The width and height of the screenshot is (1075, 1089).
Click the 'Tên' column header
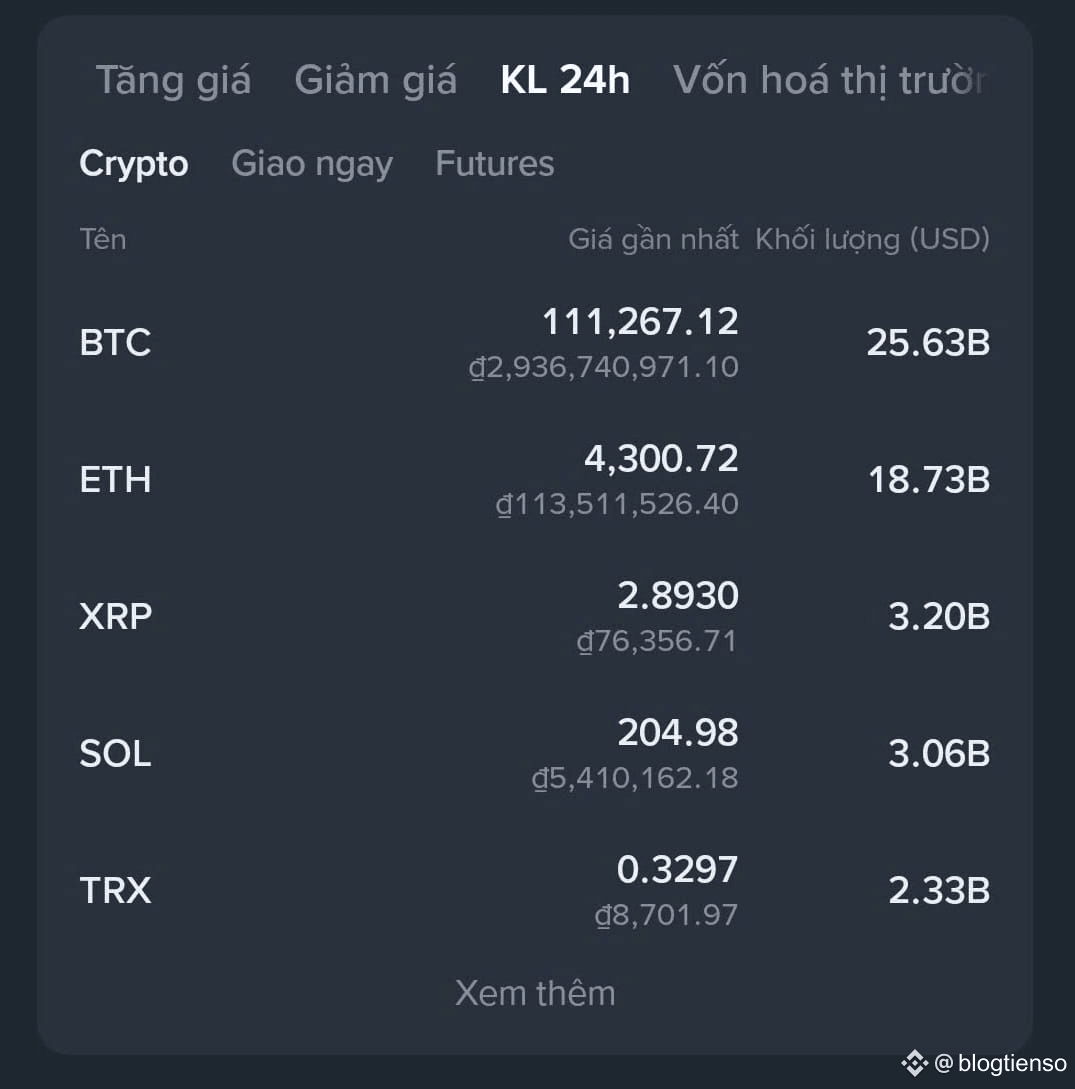[x=102, y=239]
